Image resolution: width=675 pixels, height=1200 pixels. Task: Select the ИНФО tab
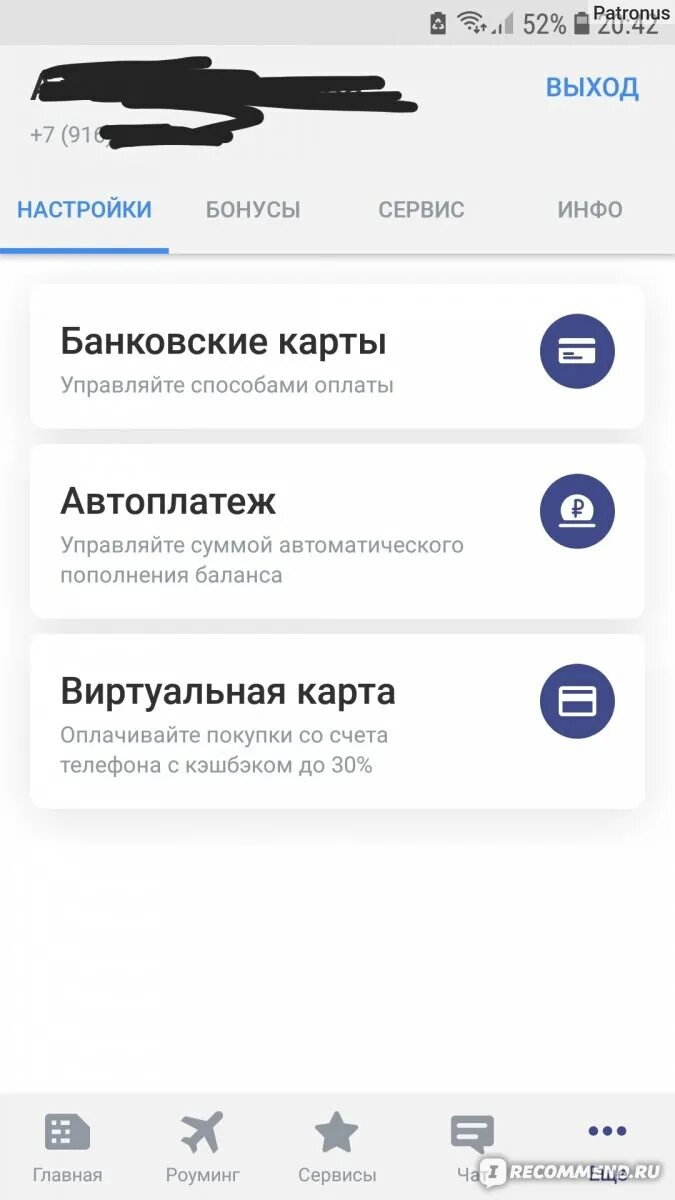pyautogui.click(x=590, y=210)
